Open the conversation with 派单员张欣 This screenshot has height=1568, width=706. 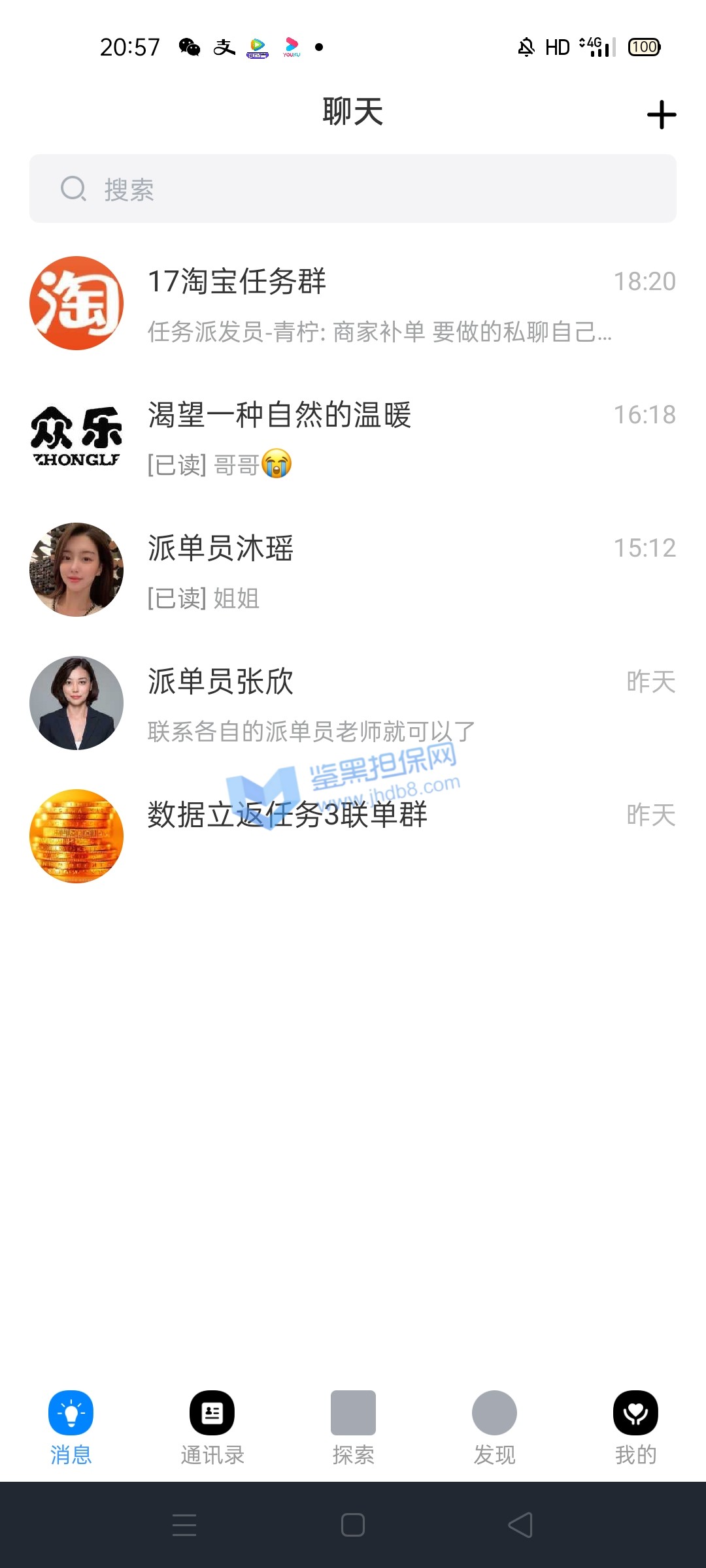(x=353, y=704)
